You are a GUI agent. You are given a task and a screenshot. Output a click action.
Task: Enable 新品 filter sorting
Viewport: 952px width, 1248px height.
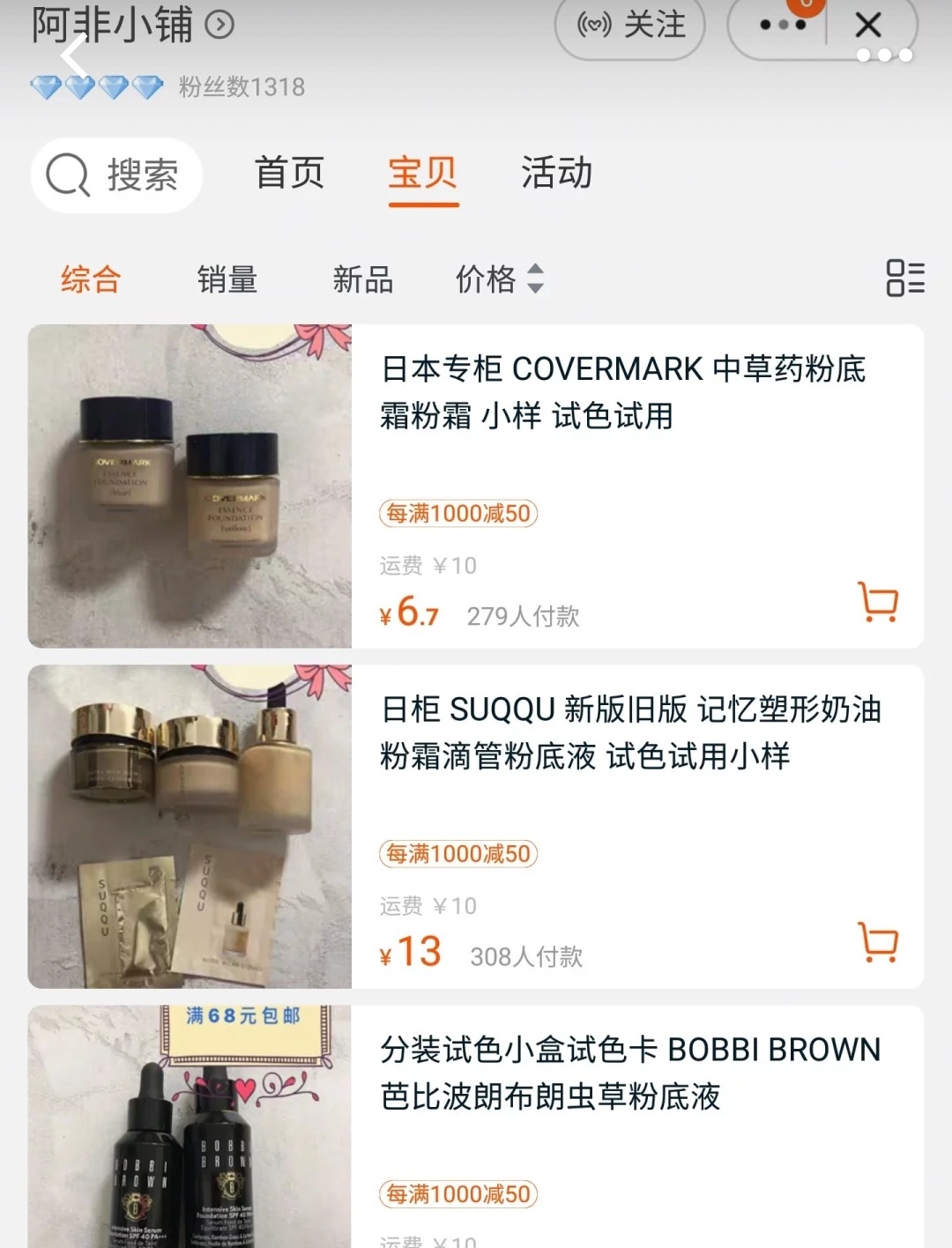click(362, 279)
